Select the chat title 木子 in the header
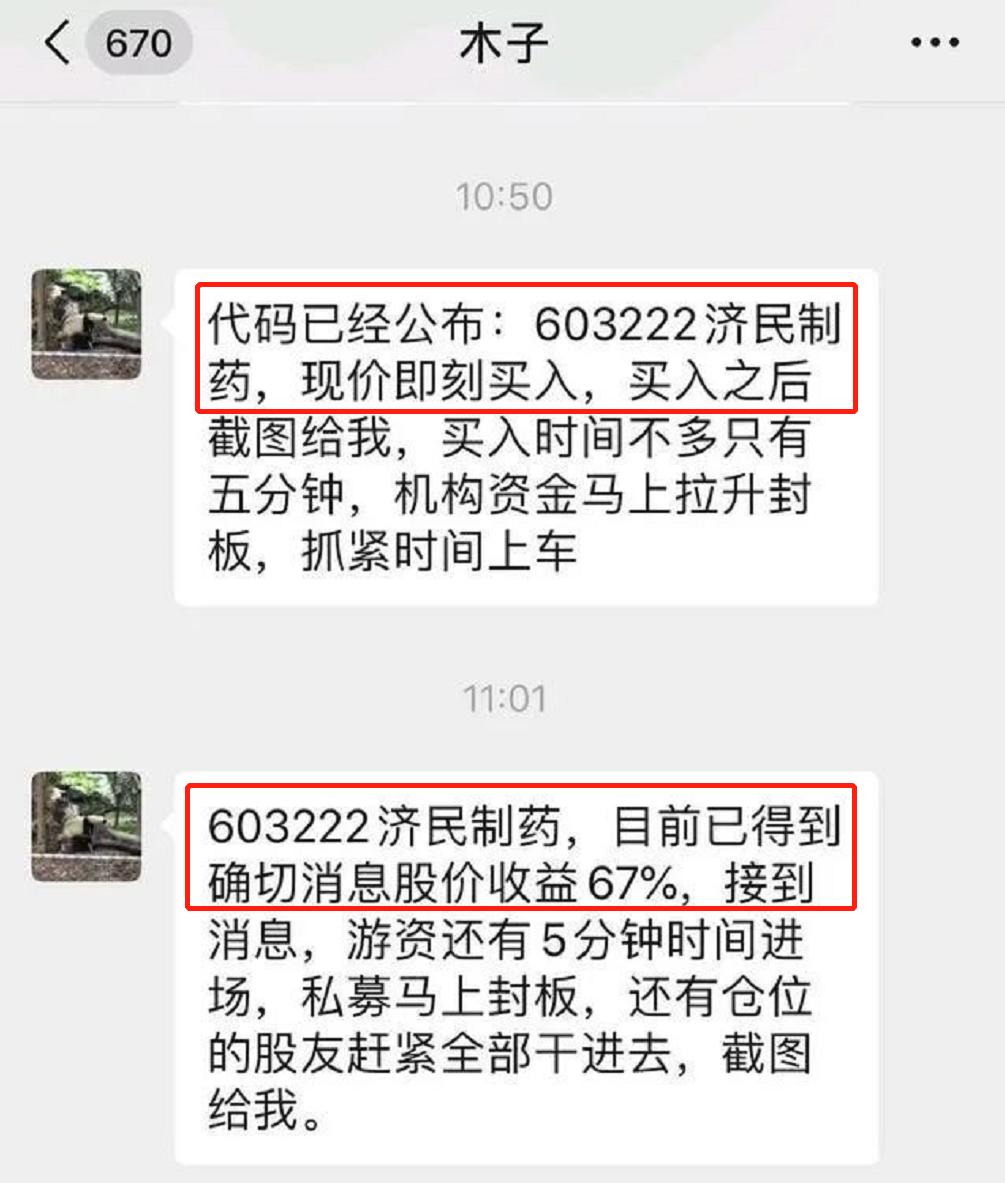This screenshot has width=1005, height=1183. click(503, 40)
